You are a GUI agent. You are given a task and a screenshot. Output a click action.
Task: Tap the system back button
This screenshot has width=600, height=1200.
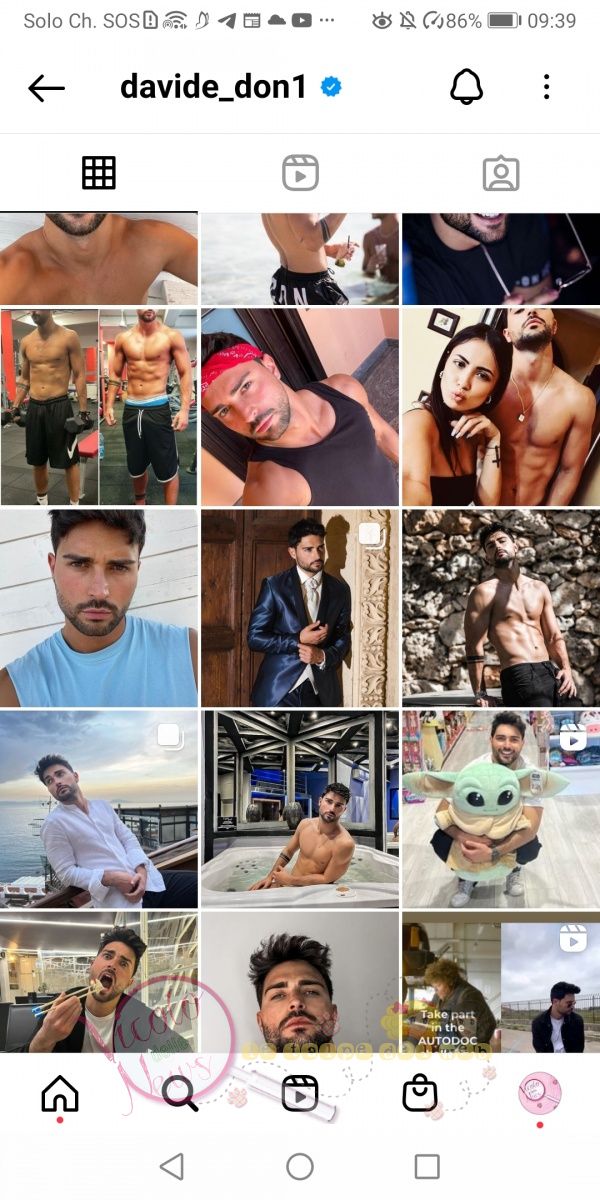tap(172, 1166)
